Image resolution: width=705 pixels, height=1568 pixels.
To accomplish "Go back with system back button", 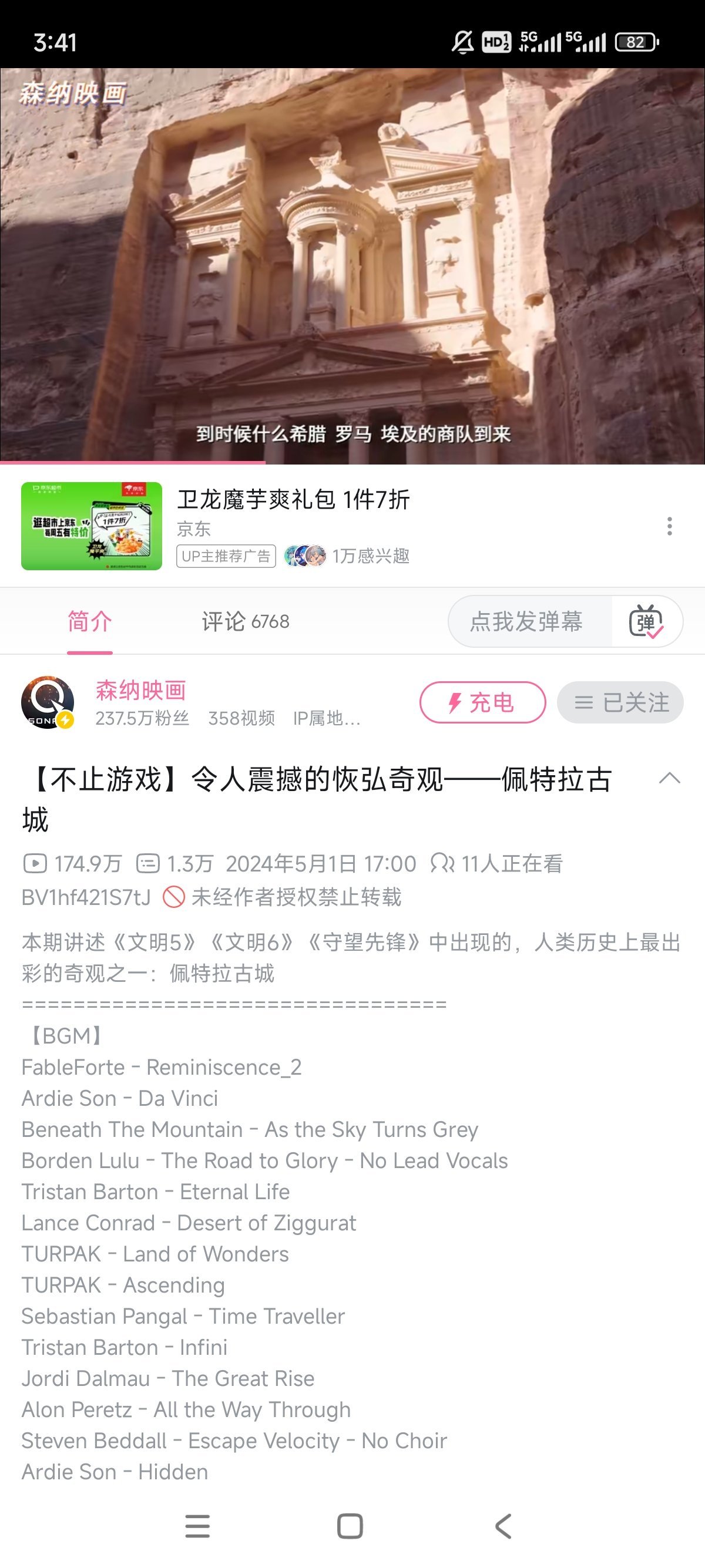I will coord(503,1526).
